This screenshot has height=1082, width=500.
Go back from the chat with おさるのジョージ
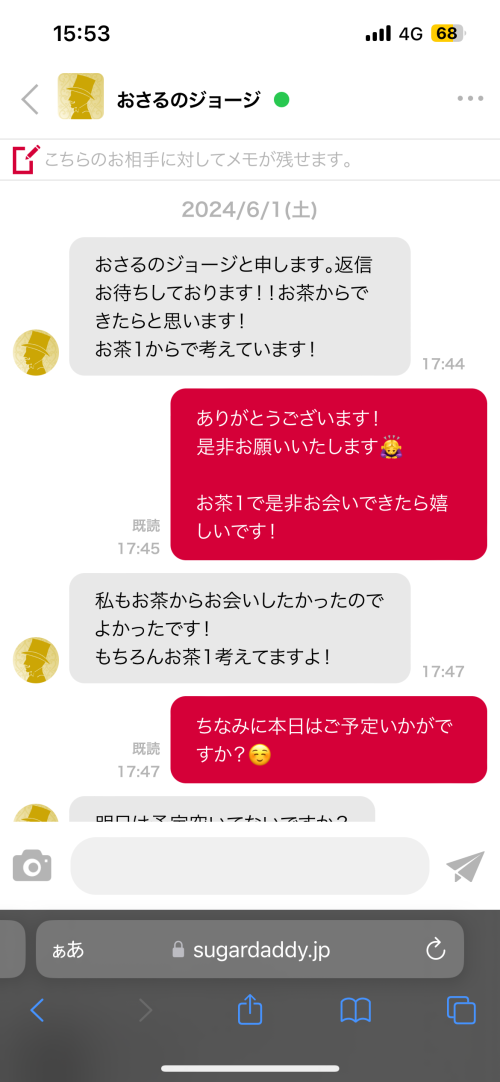click(30, 99)
